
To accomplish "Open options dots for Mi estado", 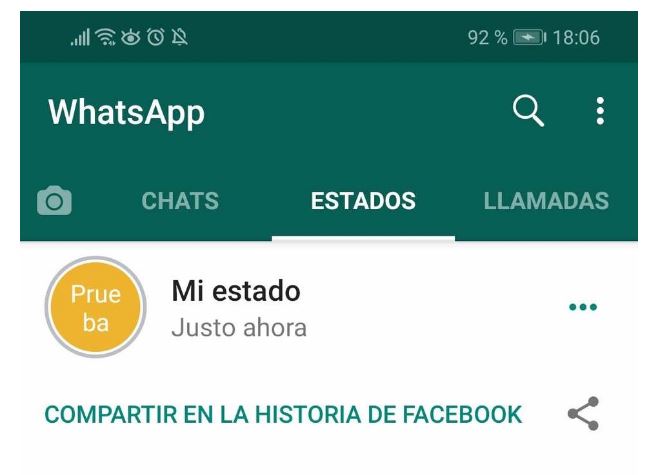I will coord(583,308).
